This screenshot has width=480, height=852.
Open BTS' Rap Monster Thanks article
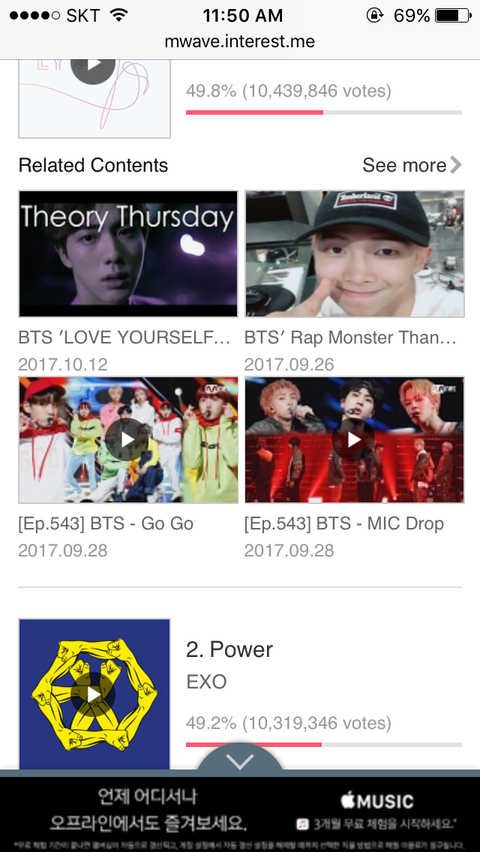pyautogui.click(x=354, y=254)
